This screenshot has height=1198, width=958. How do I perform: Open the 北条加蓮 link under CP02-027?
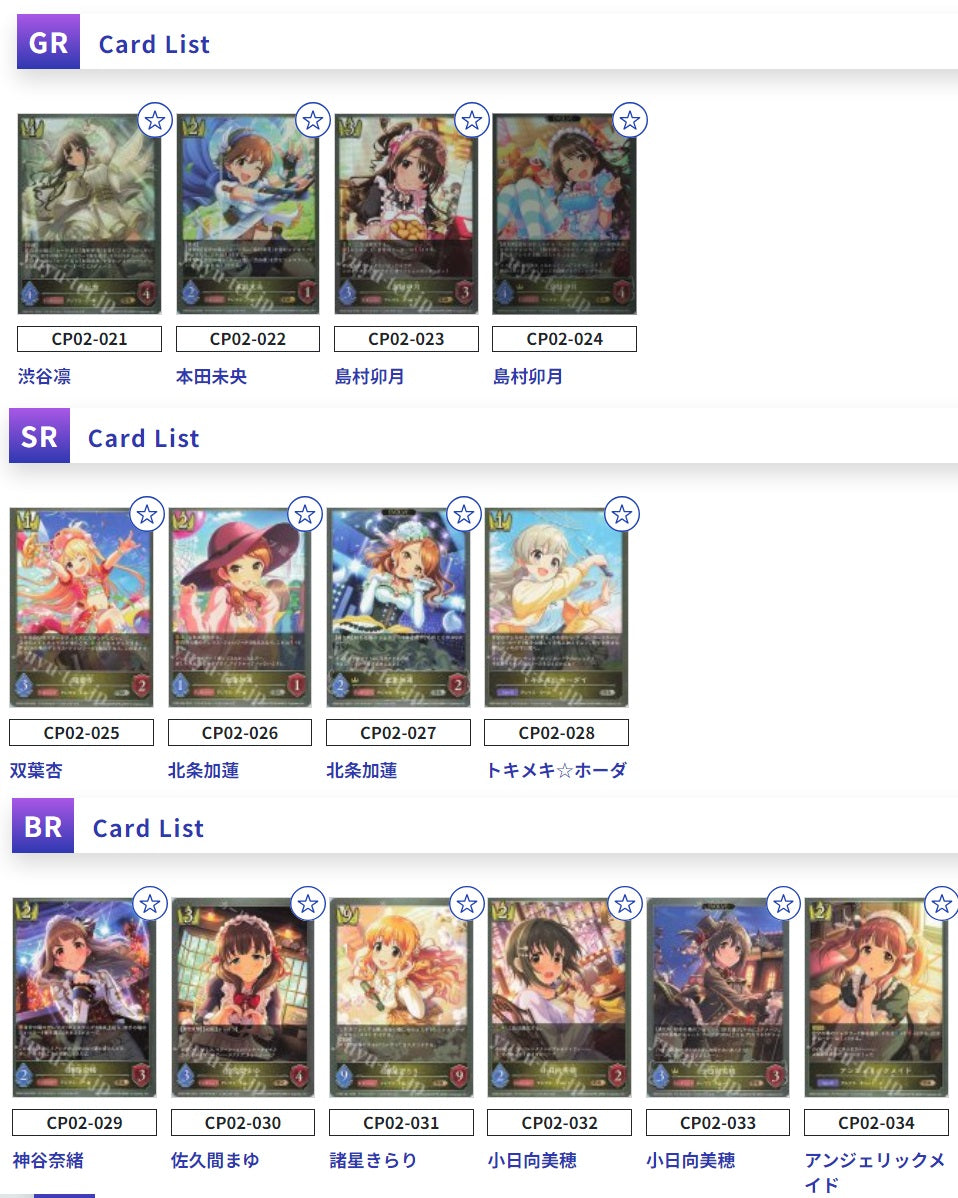pyautogui.click(x=362, y=771)
